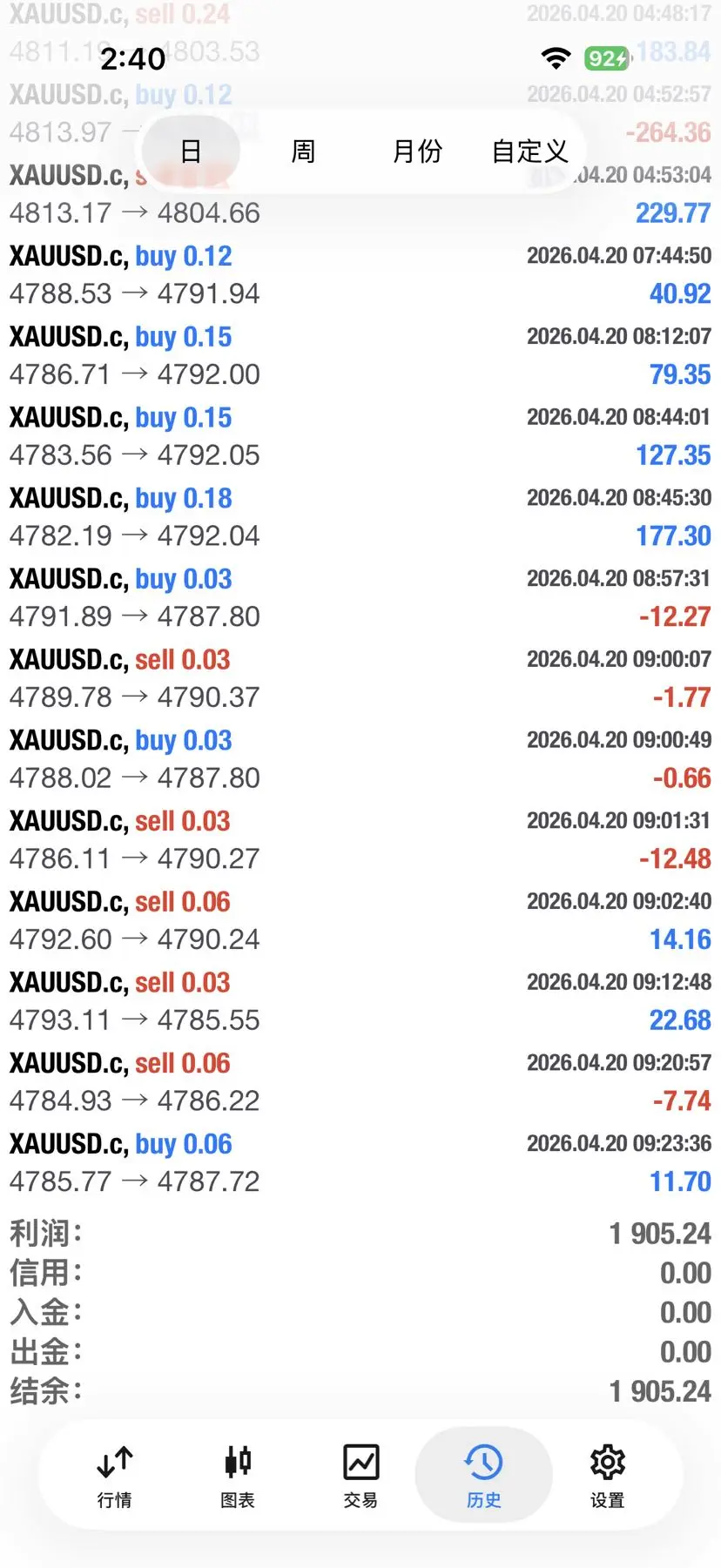Viewport: 721px width, 1568px height.
Task: Switch to the 周 (week) period filter
Action: [x=303, y=151]
